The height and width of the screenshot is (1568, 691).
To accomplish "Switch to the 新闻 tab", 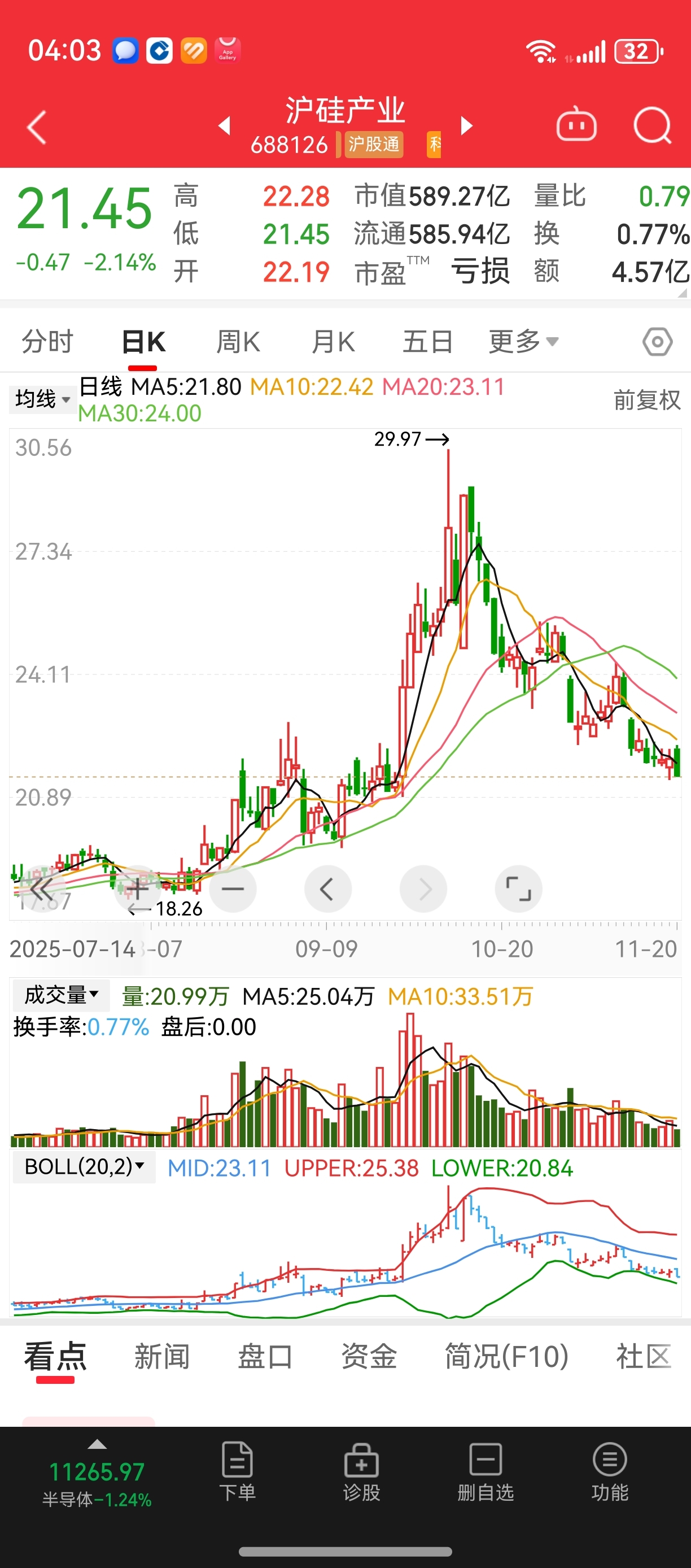I will pyautogui.click(x=162, y=1357).
